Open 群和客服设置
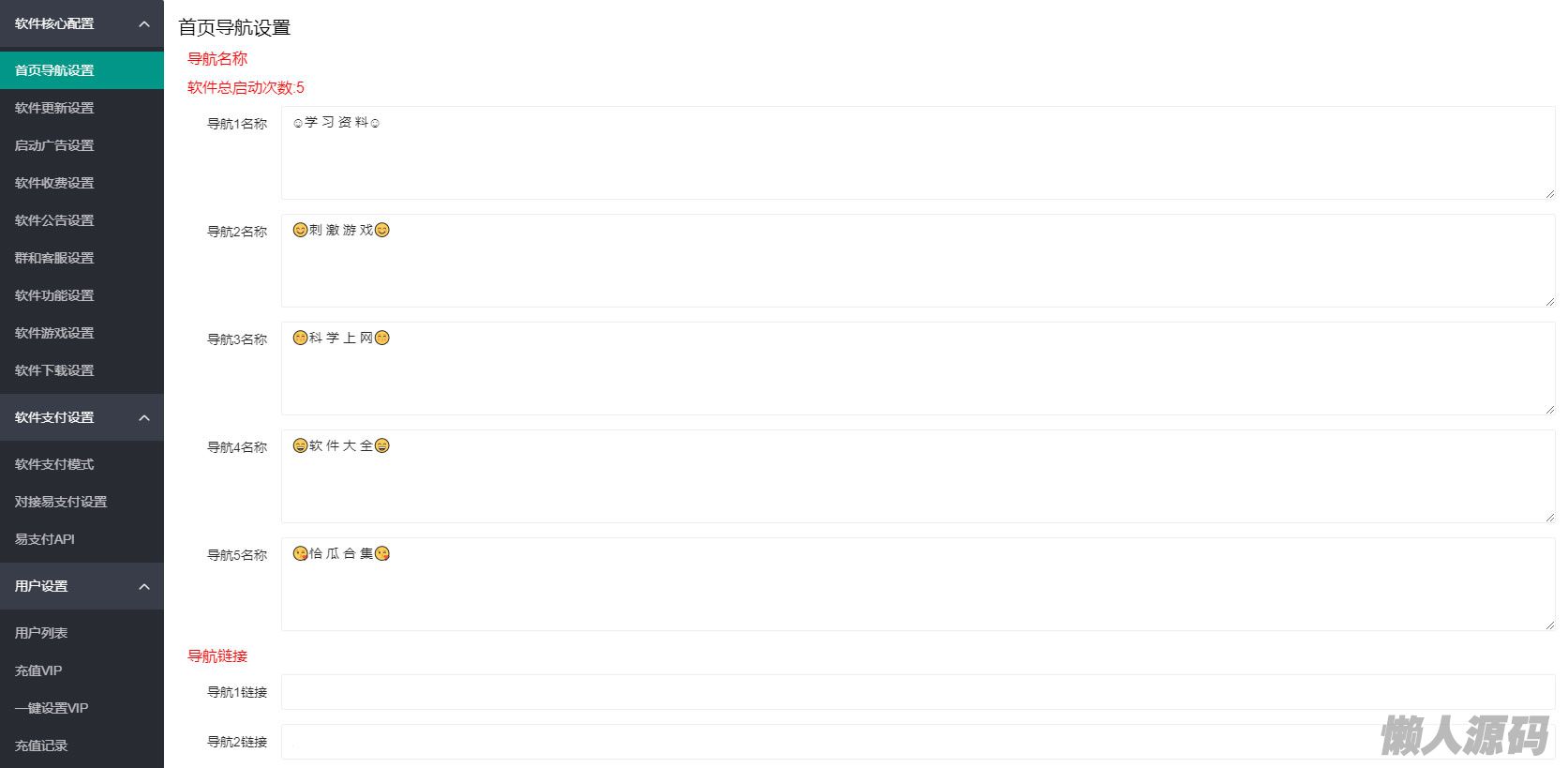This screenshot has height=768, width=1568. [x=54, y=258]
